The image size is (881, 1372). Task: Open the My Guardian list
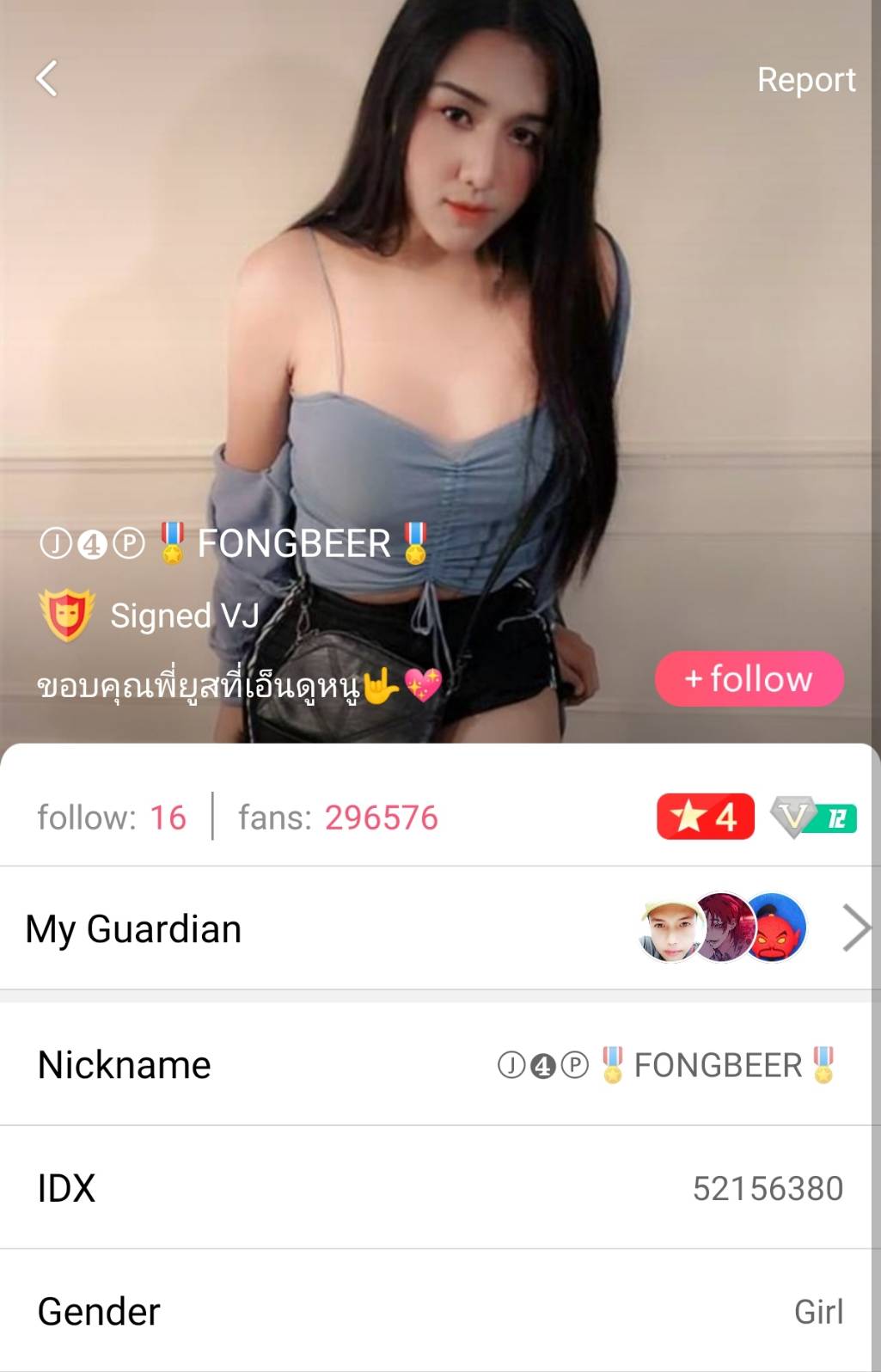(854, 928)
